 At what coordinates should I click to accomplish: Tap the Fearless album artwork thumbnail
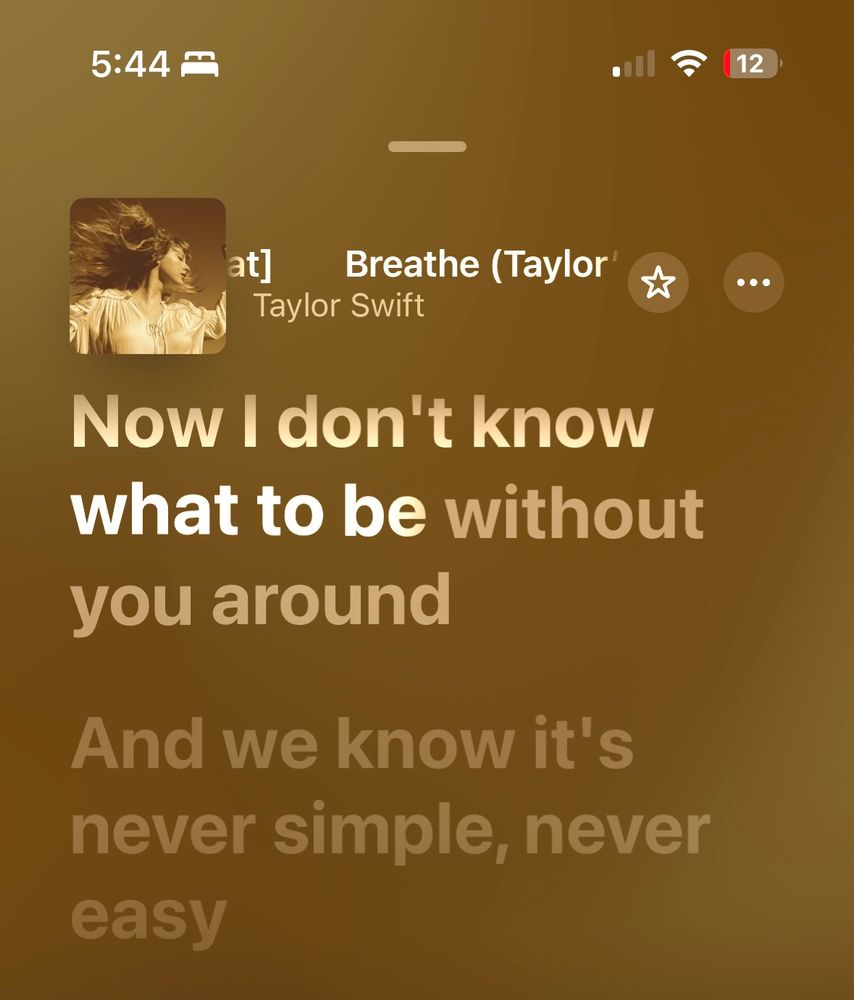[148, 275]
